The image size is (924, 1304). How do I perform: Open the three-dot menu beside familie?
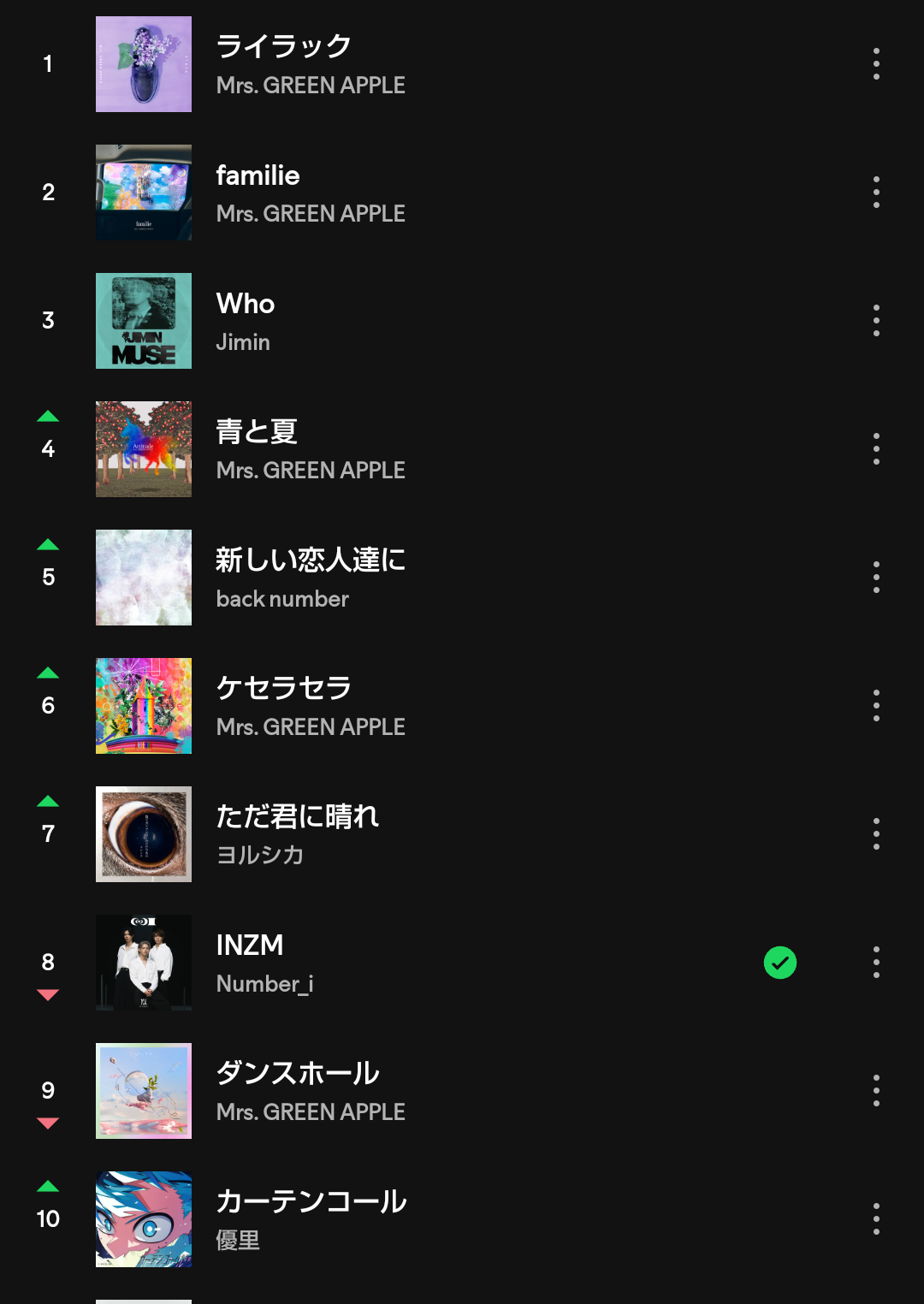coord(877,193)
